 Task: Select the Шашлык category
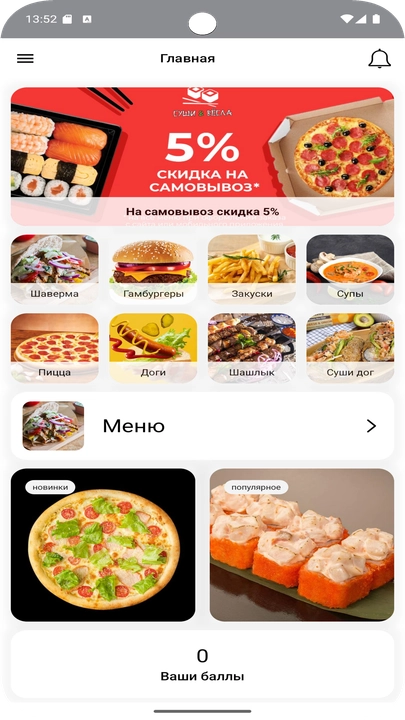coord(252,348)
